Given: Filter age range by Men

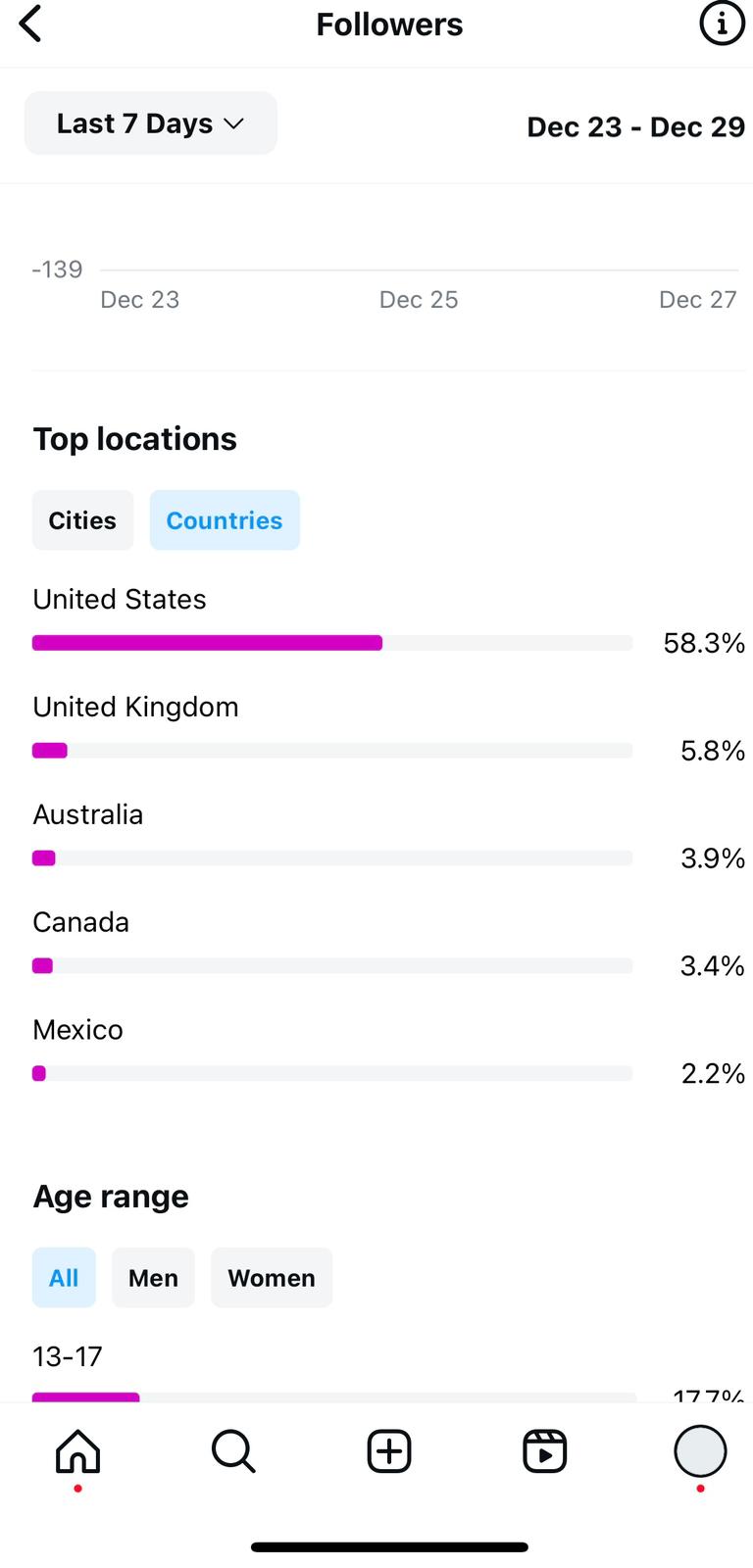Looking at the screenshot, I should point(153,1278).
